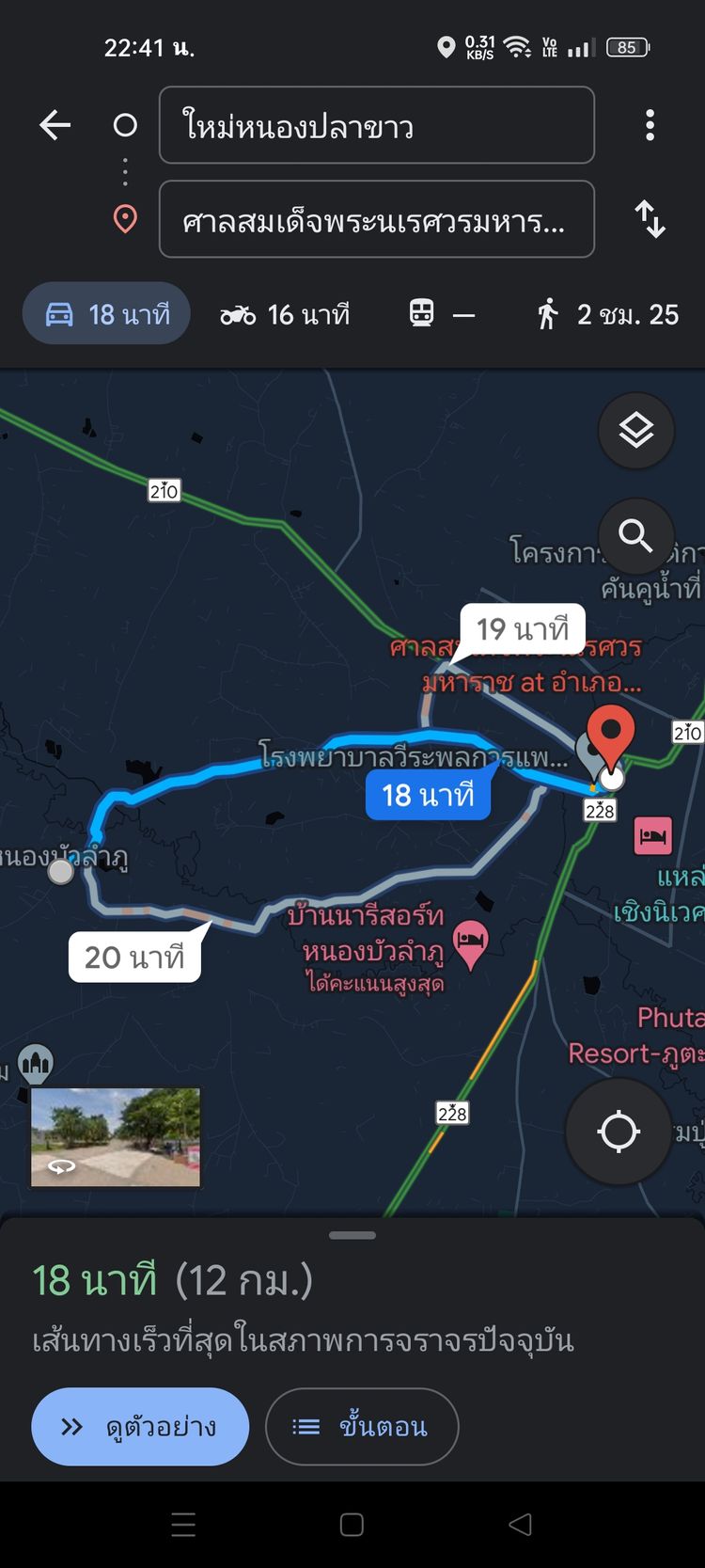Image resolution: width=705 pixels, height=1568 pixels.
Task: Expand the route details sheet handle
Action: click(352, 1235)
